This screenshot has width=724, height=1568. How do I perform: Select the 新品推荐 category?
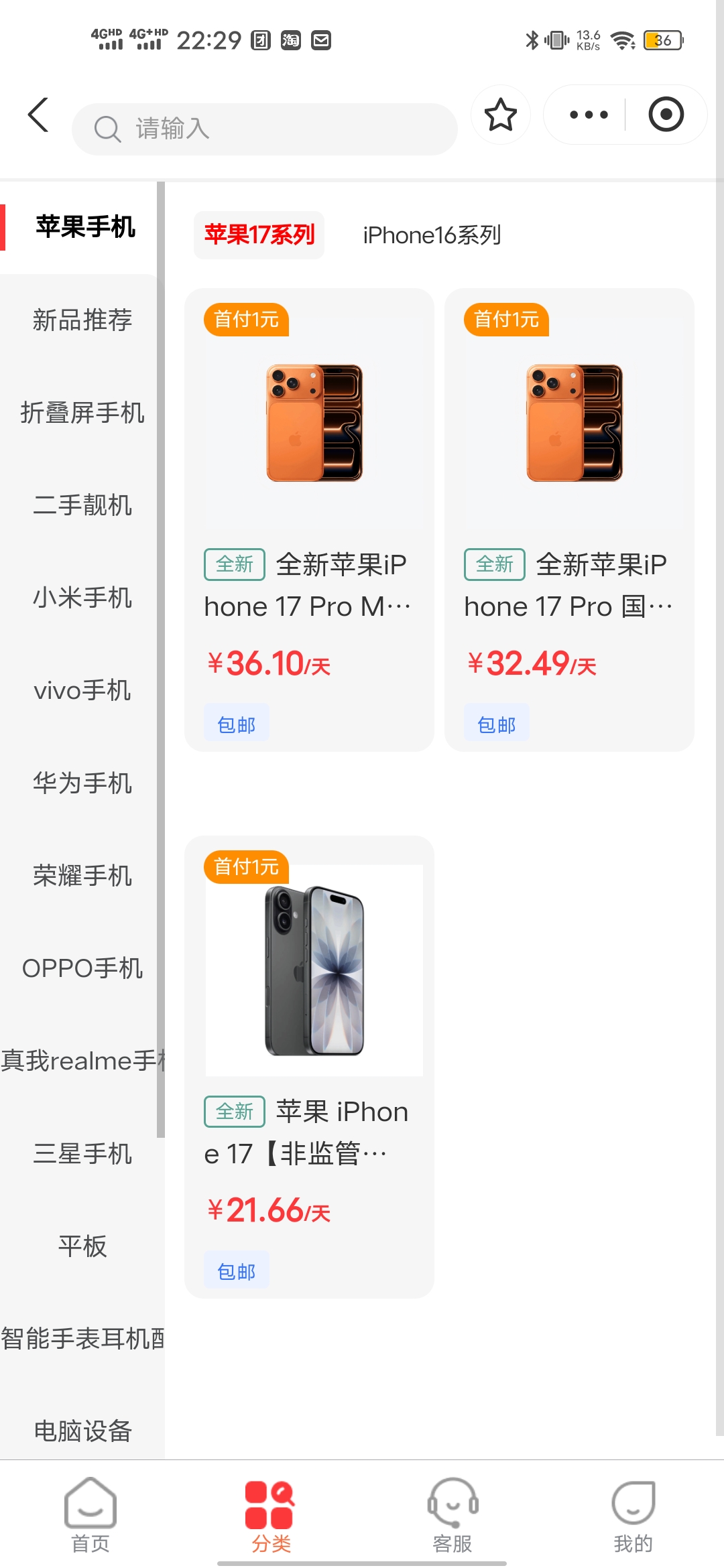pos(82,320)
